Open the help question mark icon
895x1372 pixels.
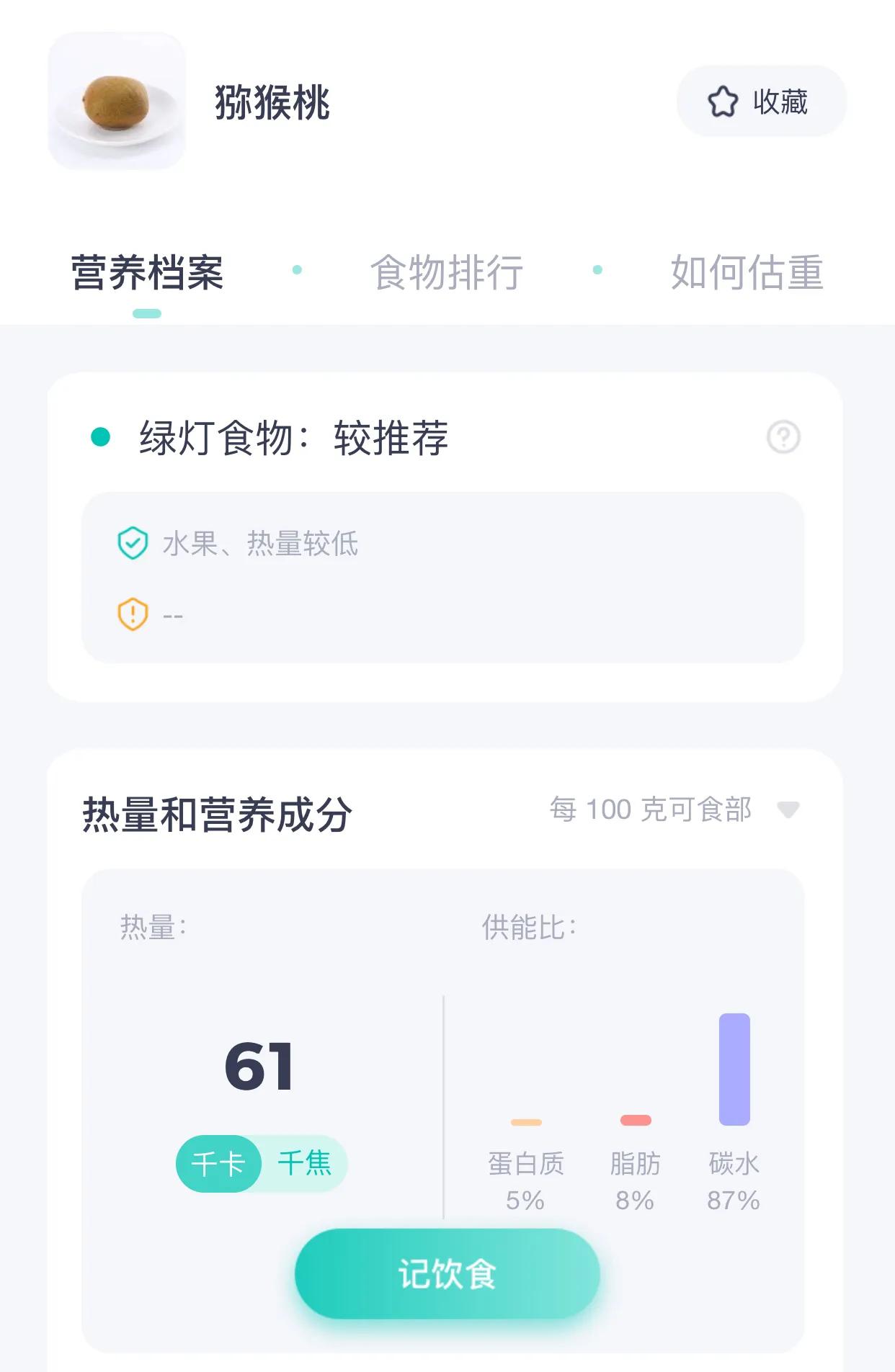[783, 437]
